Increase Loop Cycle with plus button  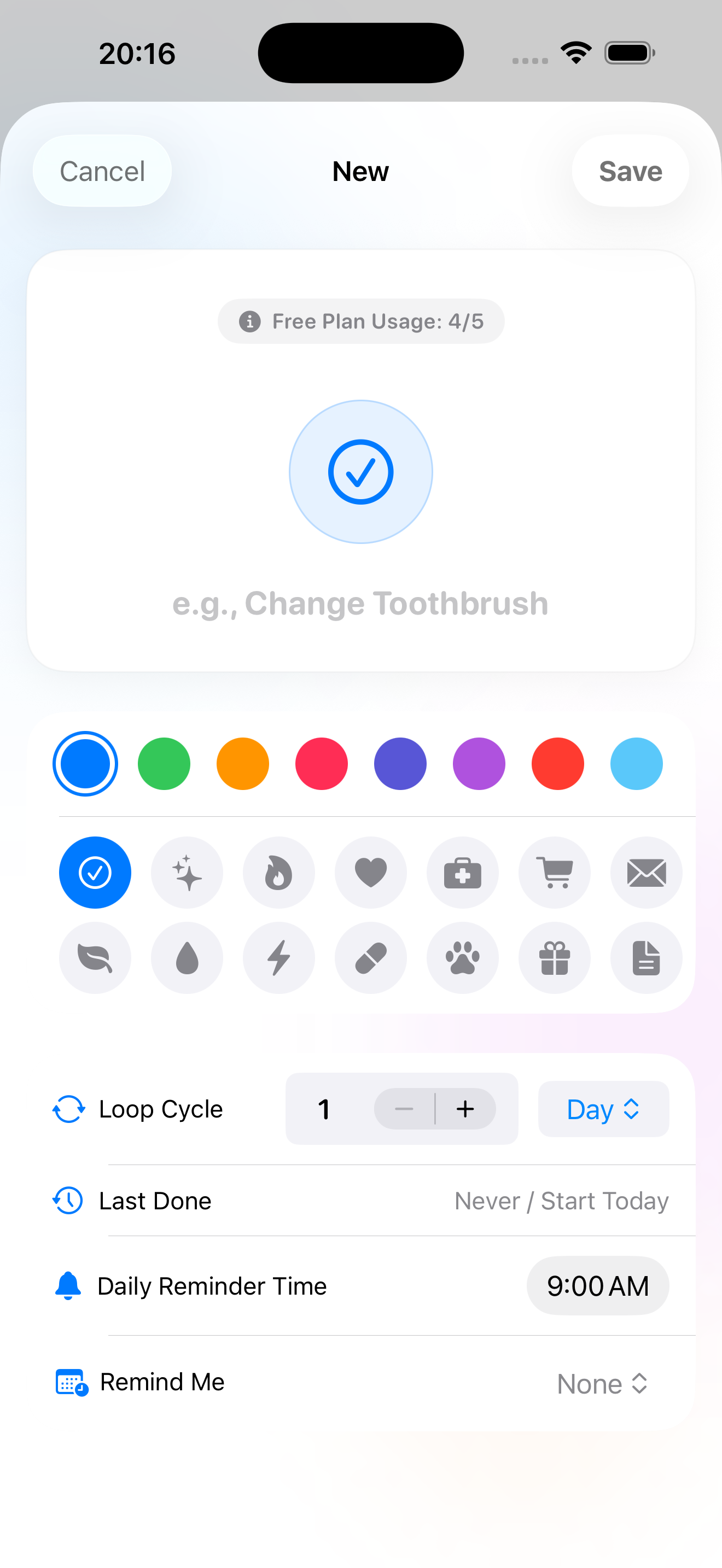coord(465,1108)
